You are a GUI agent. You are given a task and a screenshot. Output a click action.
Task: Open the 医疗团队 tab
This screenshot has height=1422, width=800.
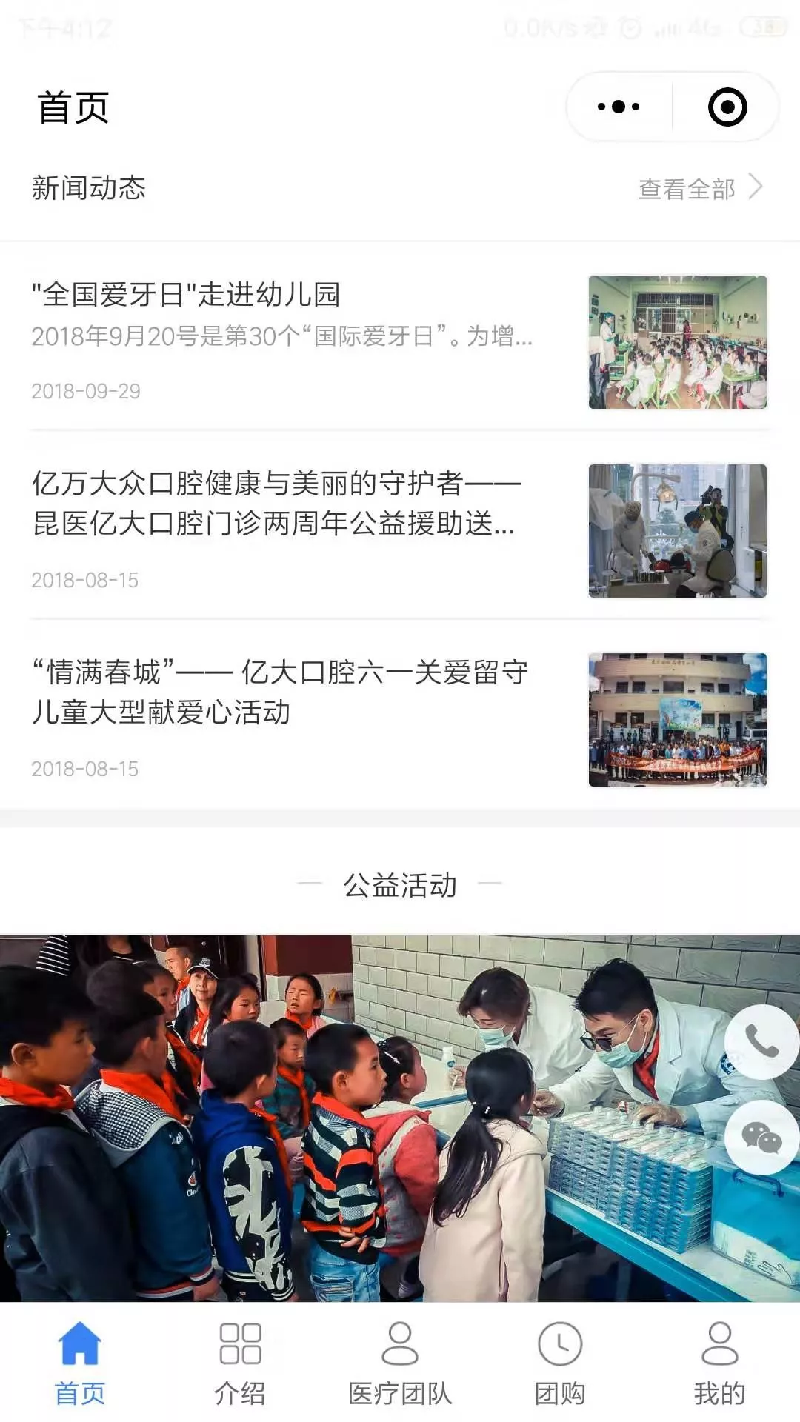[400, 1363]
